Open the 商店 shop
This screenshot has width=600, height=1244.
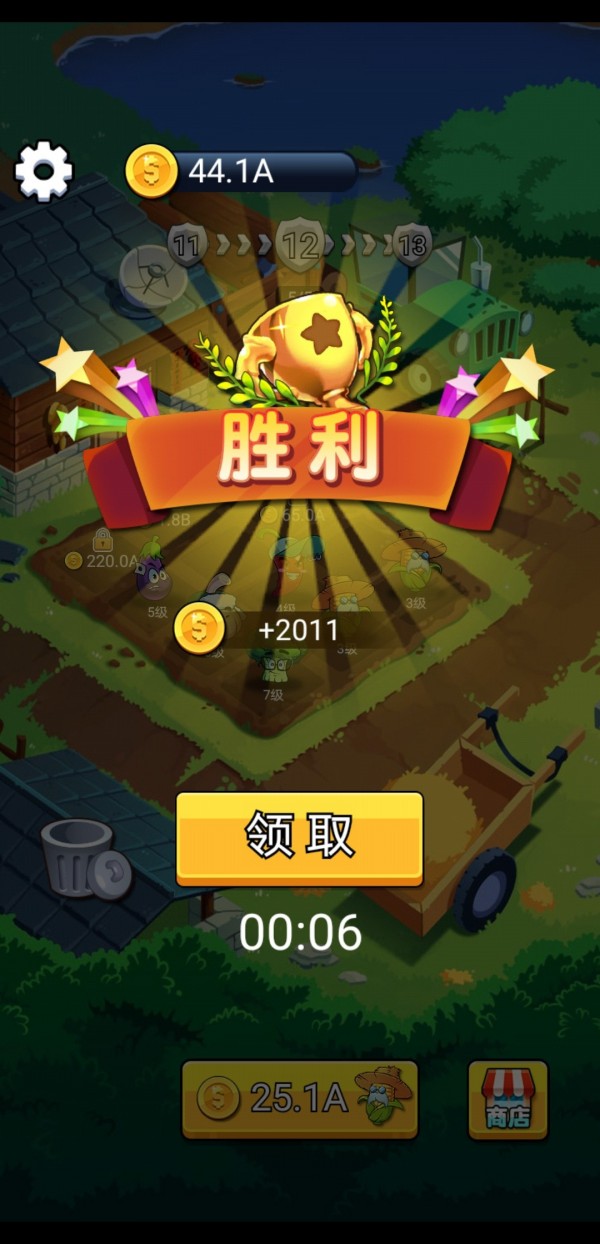pos(508,1100)
